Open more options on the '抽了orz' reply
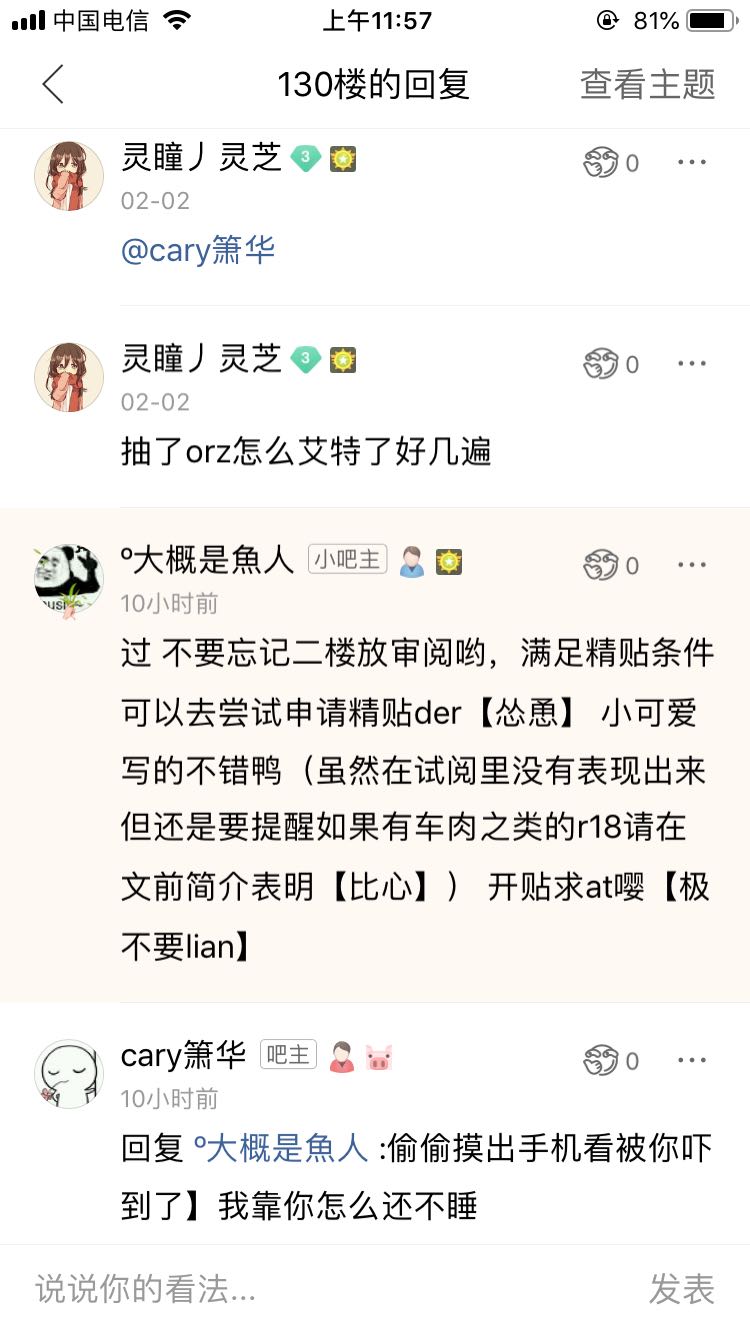Image resolution: width=750 pixels, height=1334 pixels. tap(692, 363)
